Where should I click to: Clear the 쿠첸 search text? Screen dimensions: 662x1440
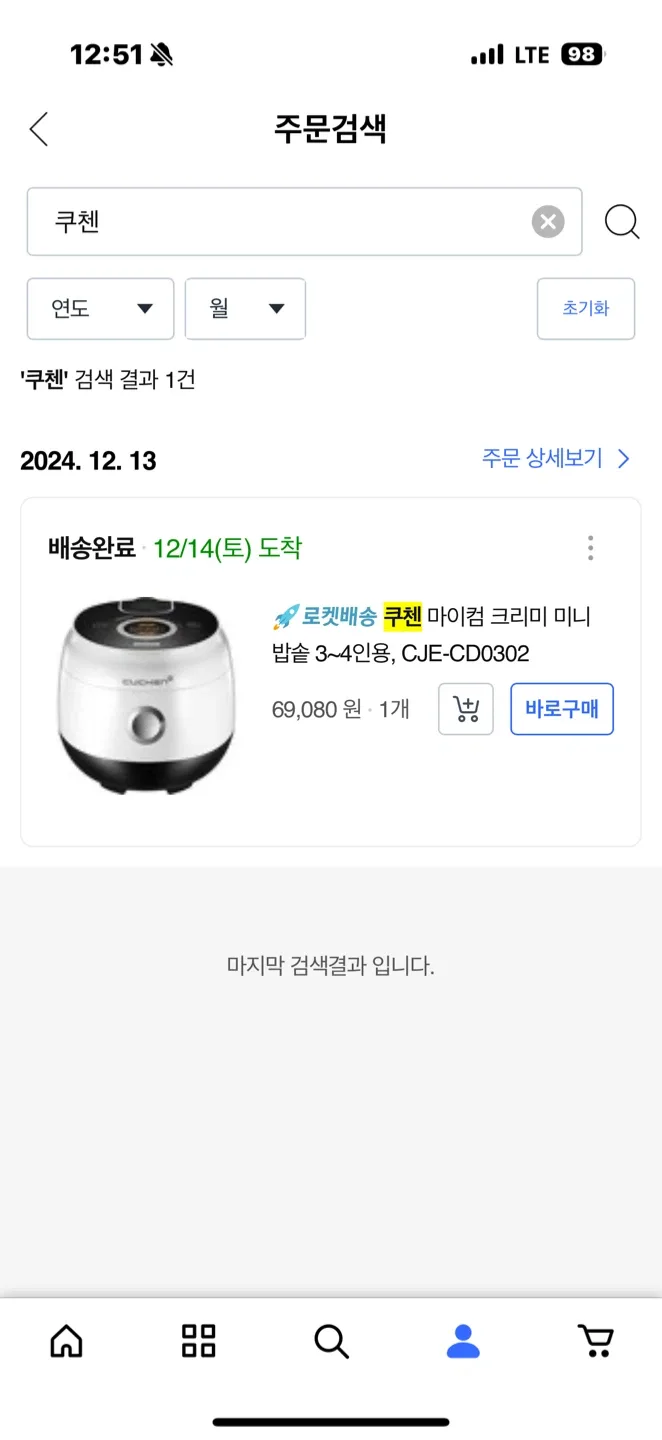(547, 222)
